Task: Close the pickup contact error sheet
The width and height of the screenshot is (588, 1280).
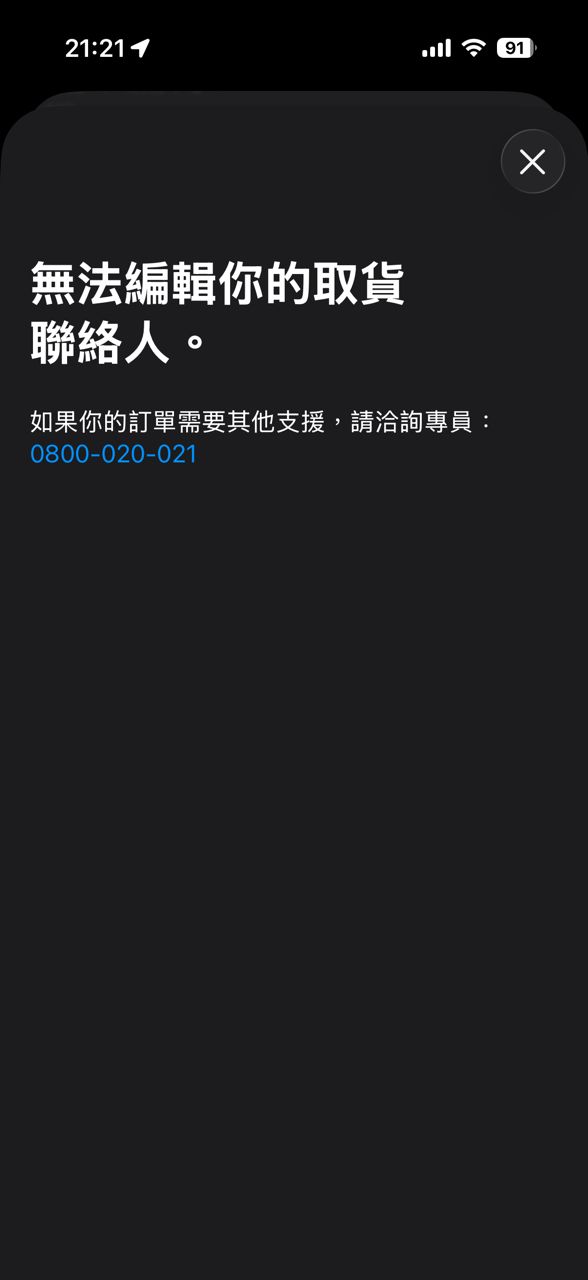Action: [x=532, y=162]
